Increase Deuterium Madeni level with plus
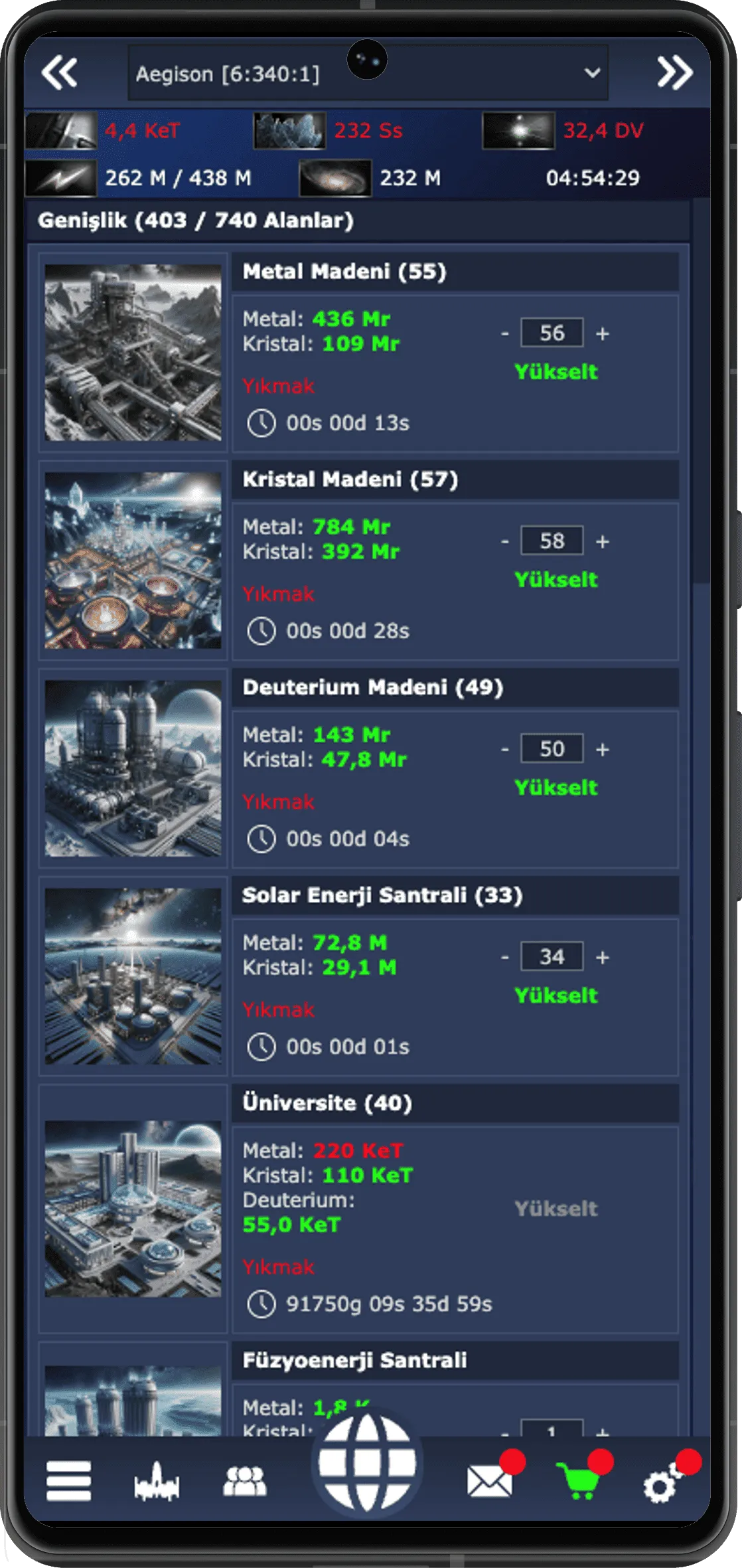742x1568 pixels. tap(602, 749)
